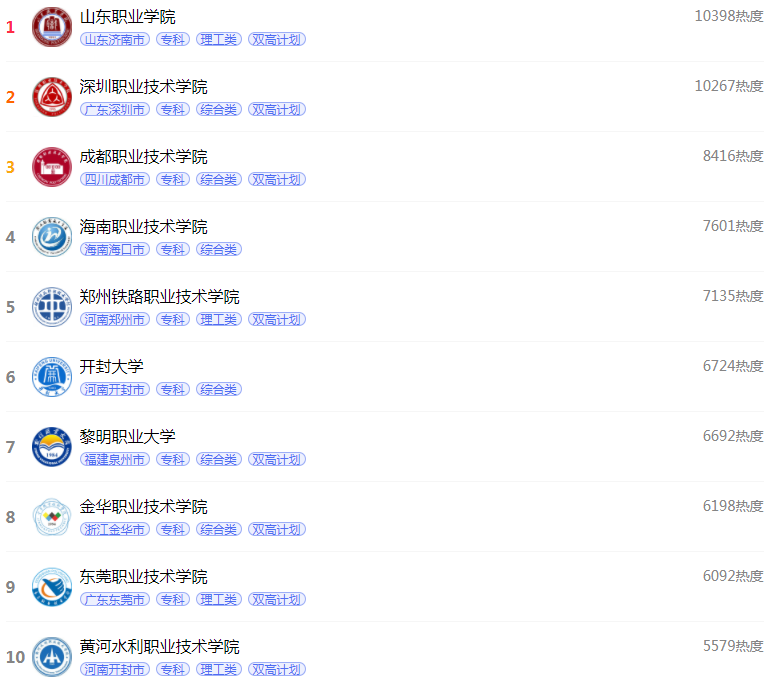The height and width of the screenshot is (679, 766).
Task: Open 深圳职业技术学院 entry
Action: point(143,87)
